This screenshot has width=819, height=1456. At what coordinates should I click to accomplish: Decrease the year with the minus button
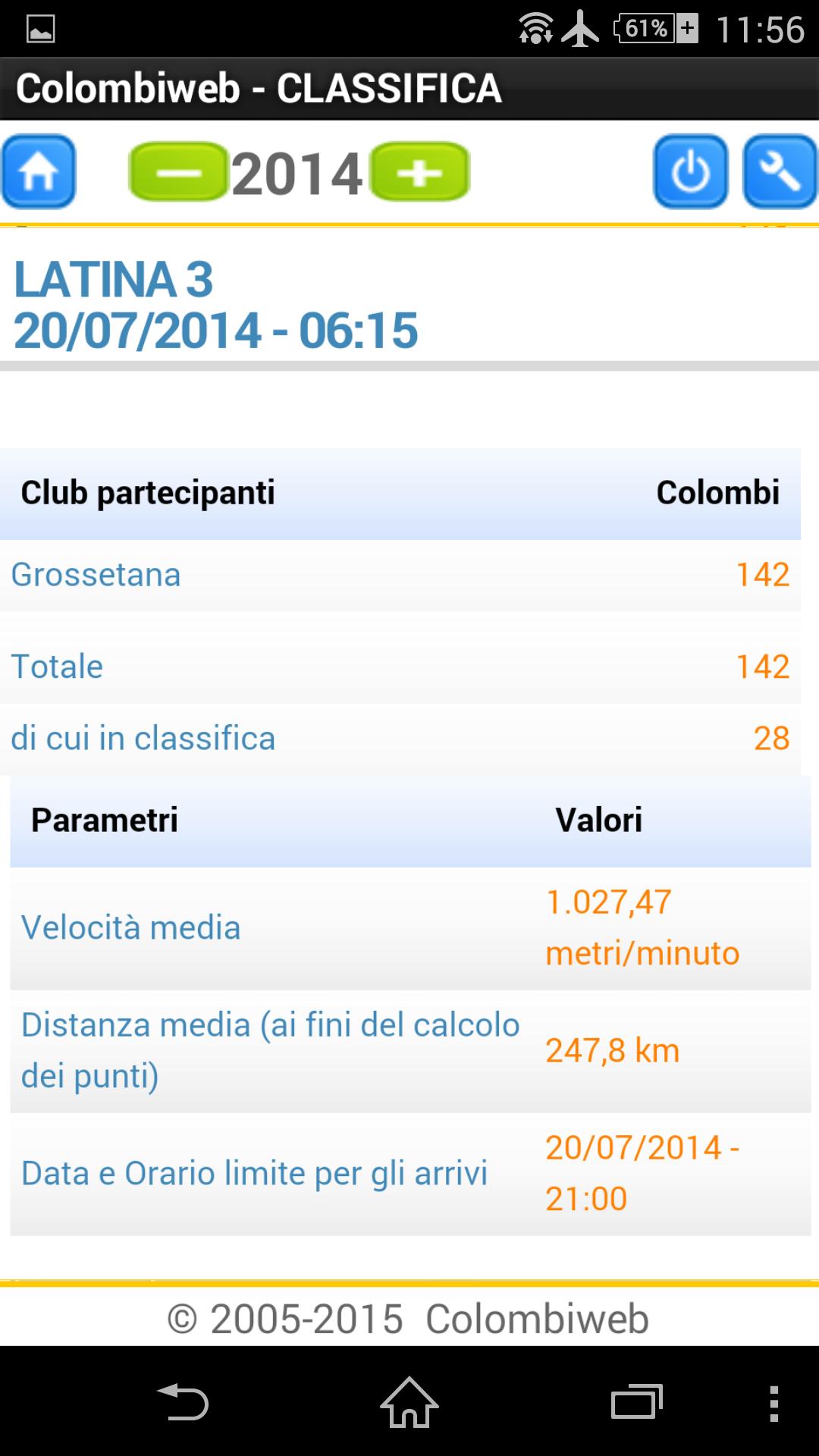coord(178,172)
